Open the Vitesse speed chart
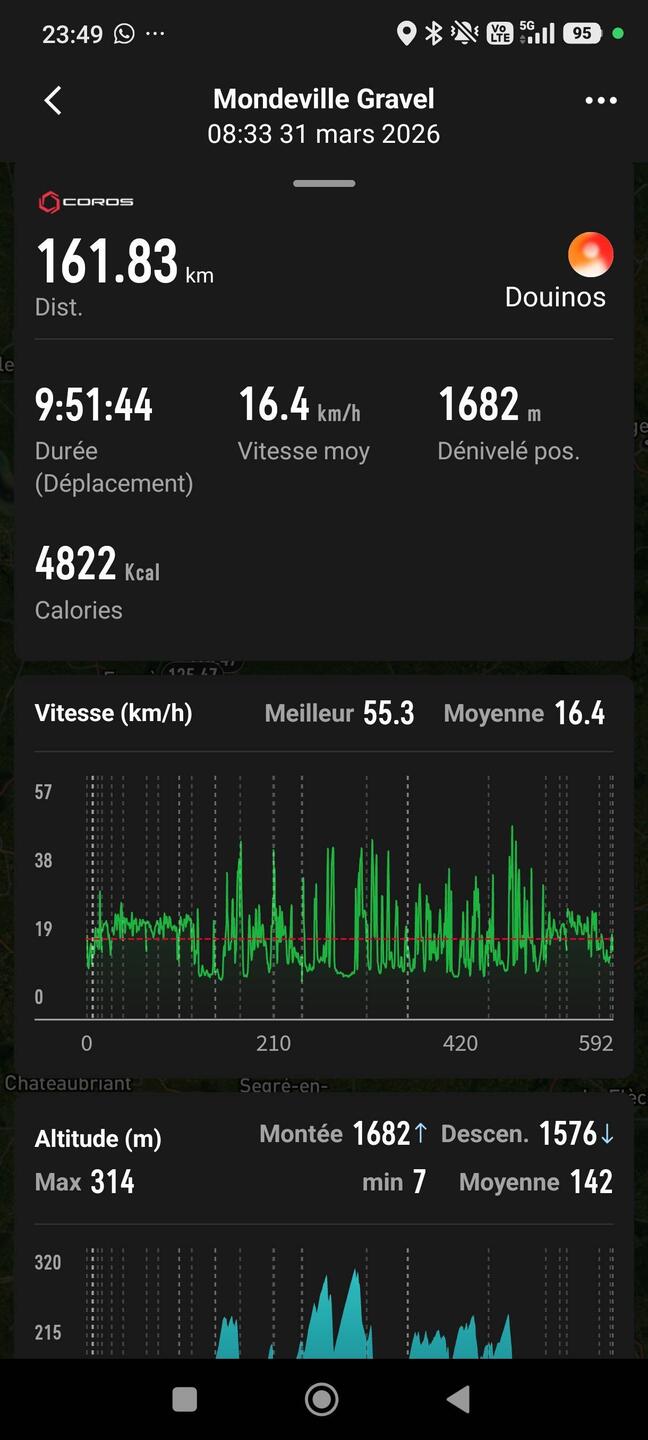 pos(324,900)
